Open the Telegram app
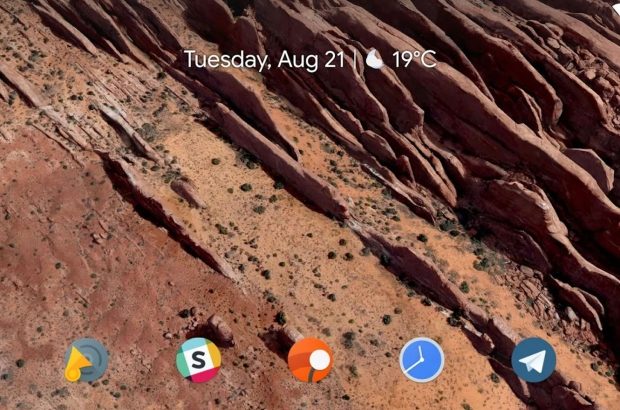The image size is (620, 410). point(533,360)
